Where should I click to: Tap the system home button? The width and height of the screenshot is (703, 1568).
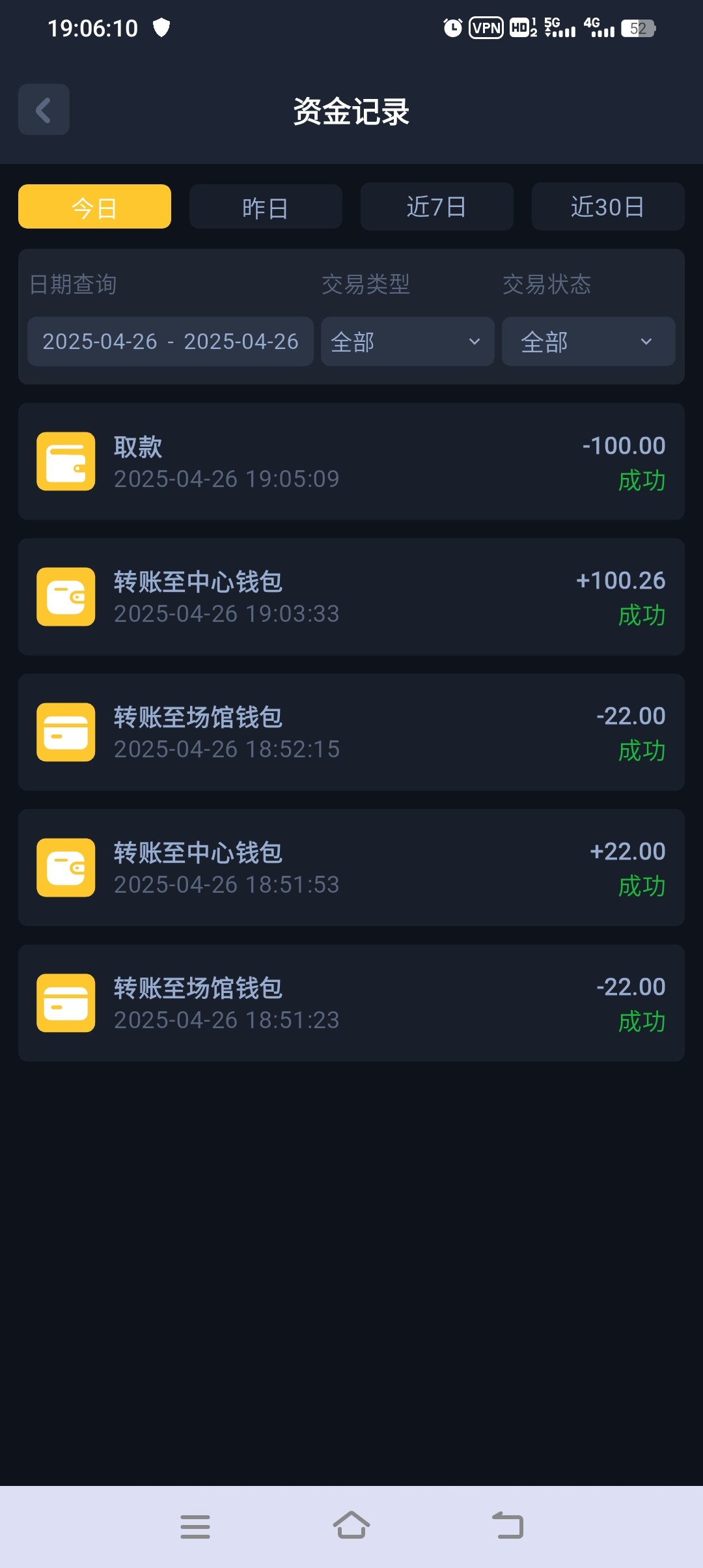351,1526
